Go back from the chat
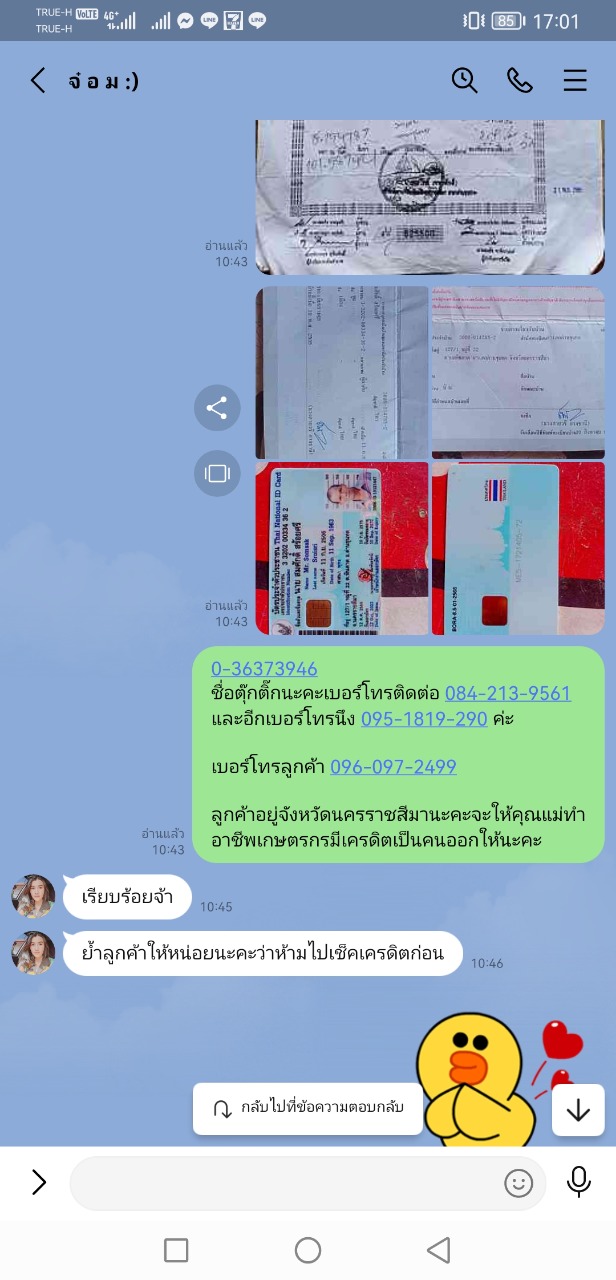Screen dimensions: 616x1280 (38, 81)
